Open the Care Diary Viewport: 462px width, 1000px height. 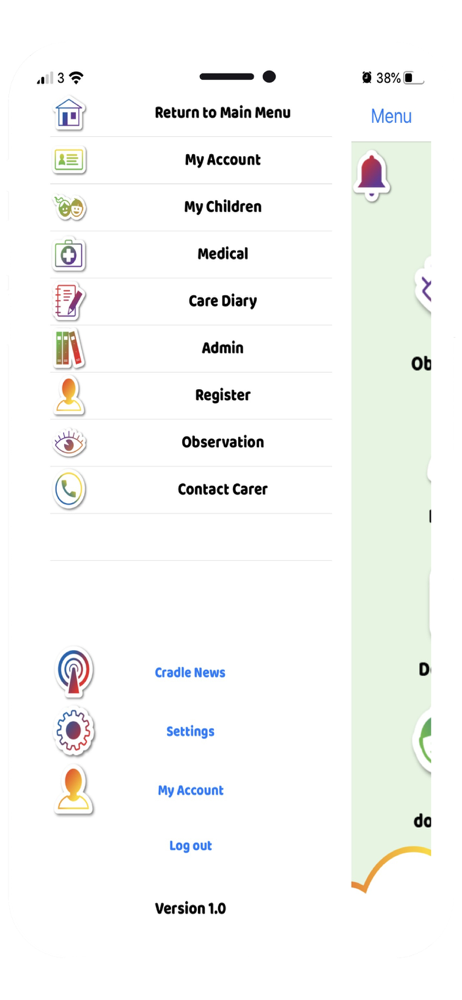[191, 302]
